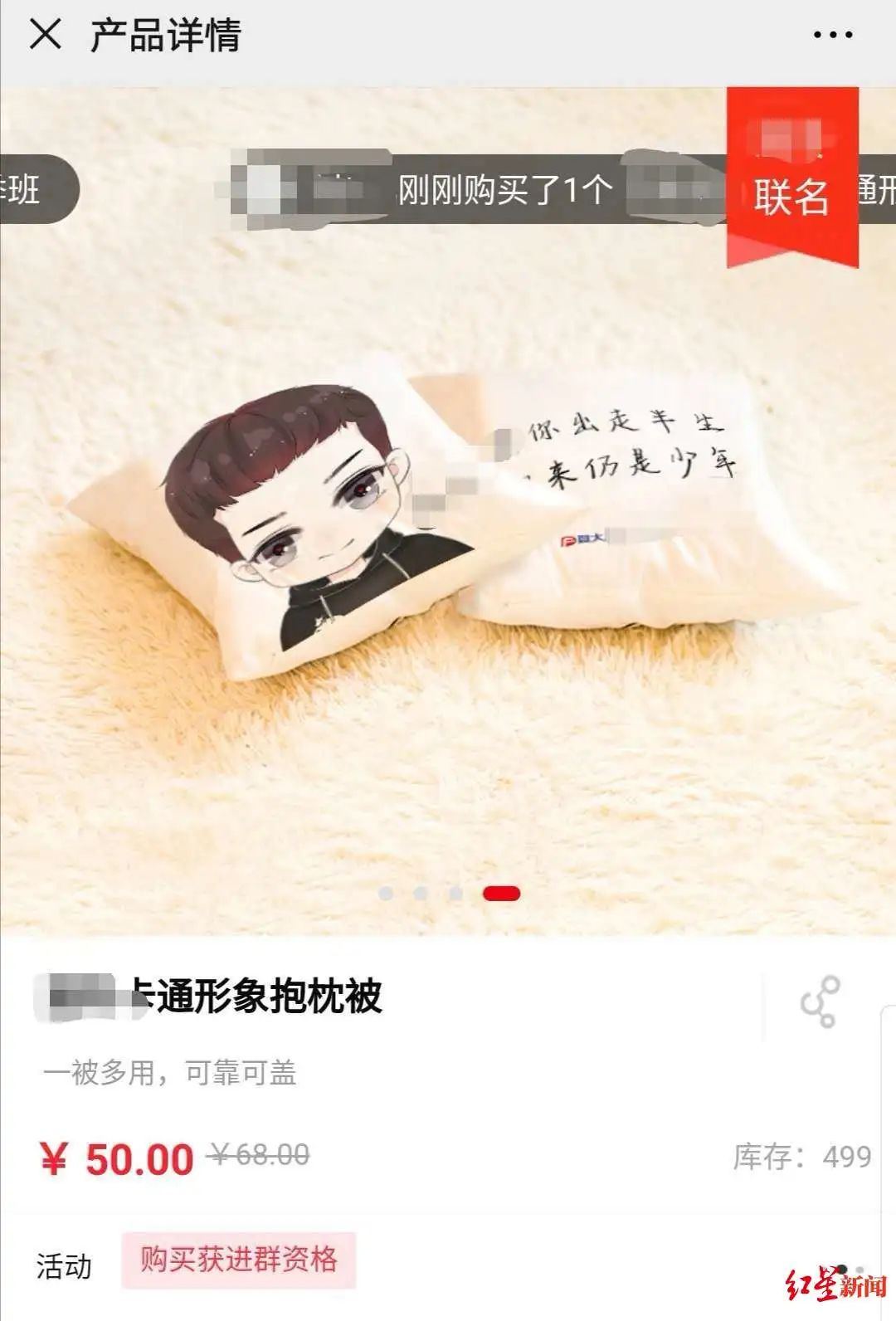The height and width of the screenshot is (1321, 896).
Task: Share this pillow blanket product
Action: [x=820, y=1002]
